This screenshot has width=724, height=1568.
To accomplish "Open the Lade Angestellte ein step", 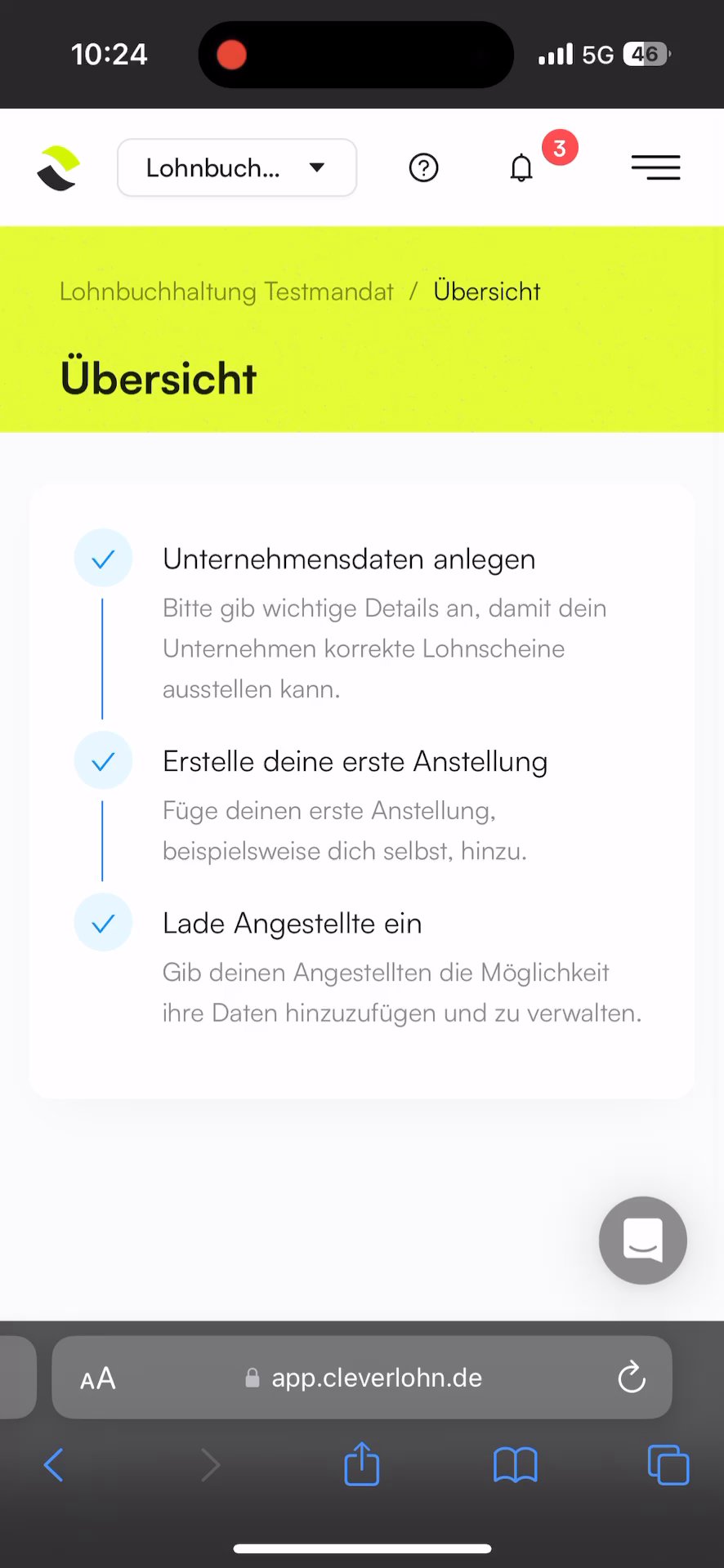I will click(x=292, y=924).
